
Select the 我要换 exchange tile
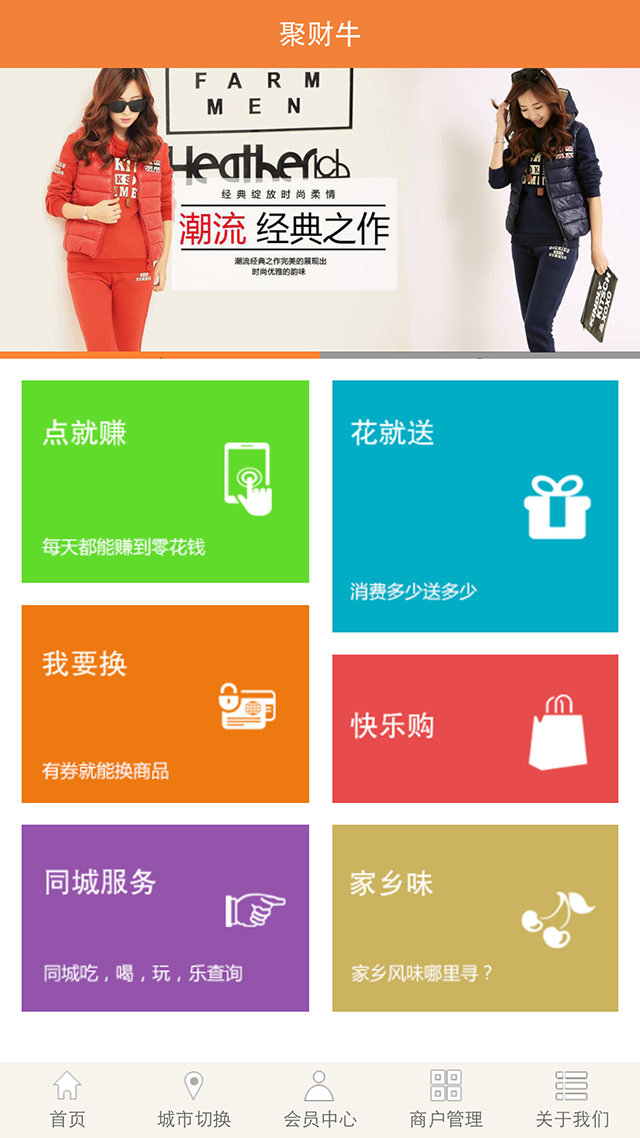click(165, 703)
